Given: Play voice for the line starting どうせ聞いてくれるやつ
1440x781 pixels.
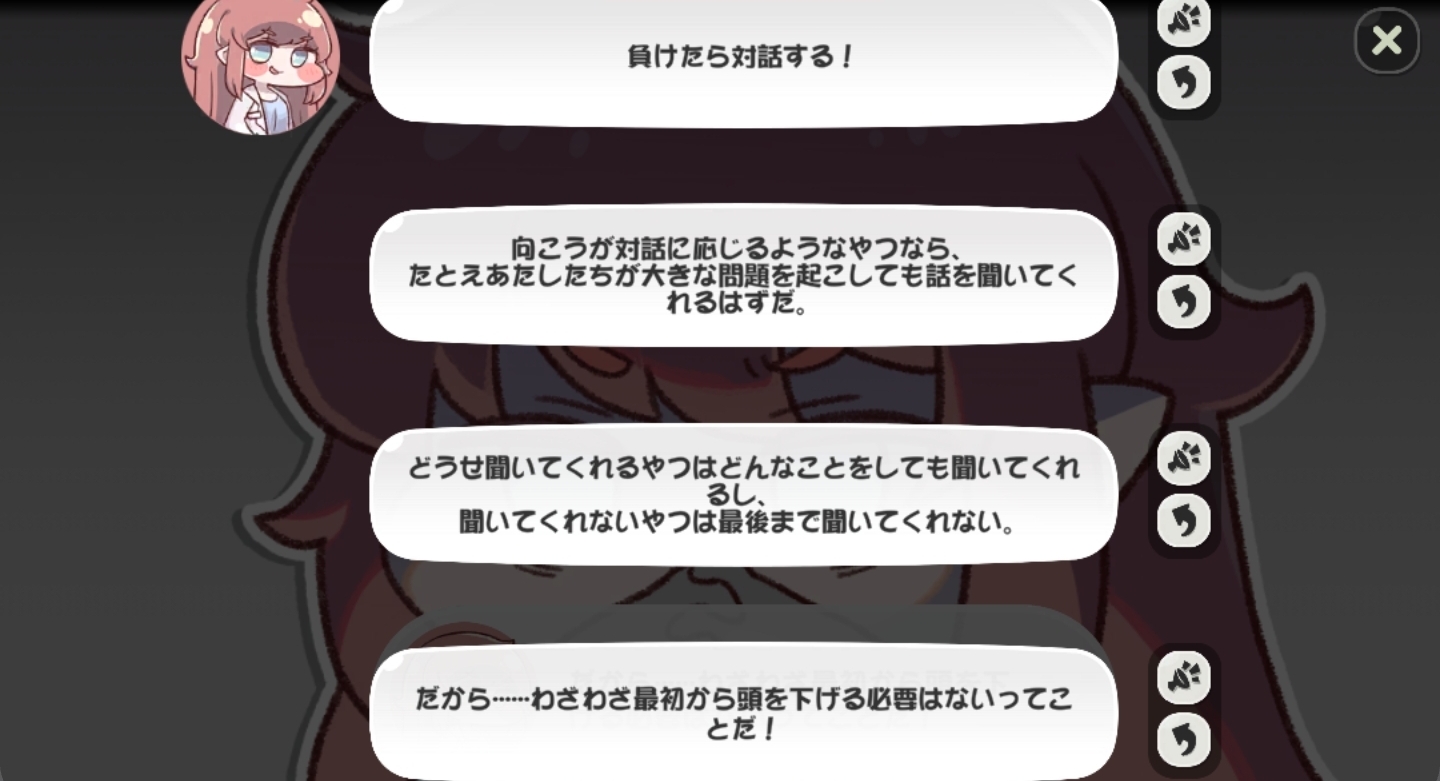Looking at the screenshot, I should tap(1184, 460).
